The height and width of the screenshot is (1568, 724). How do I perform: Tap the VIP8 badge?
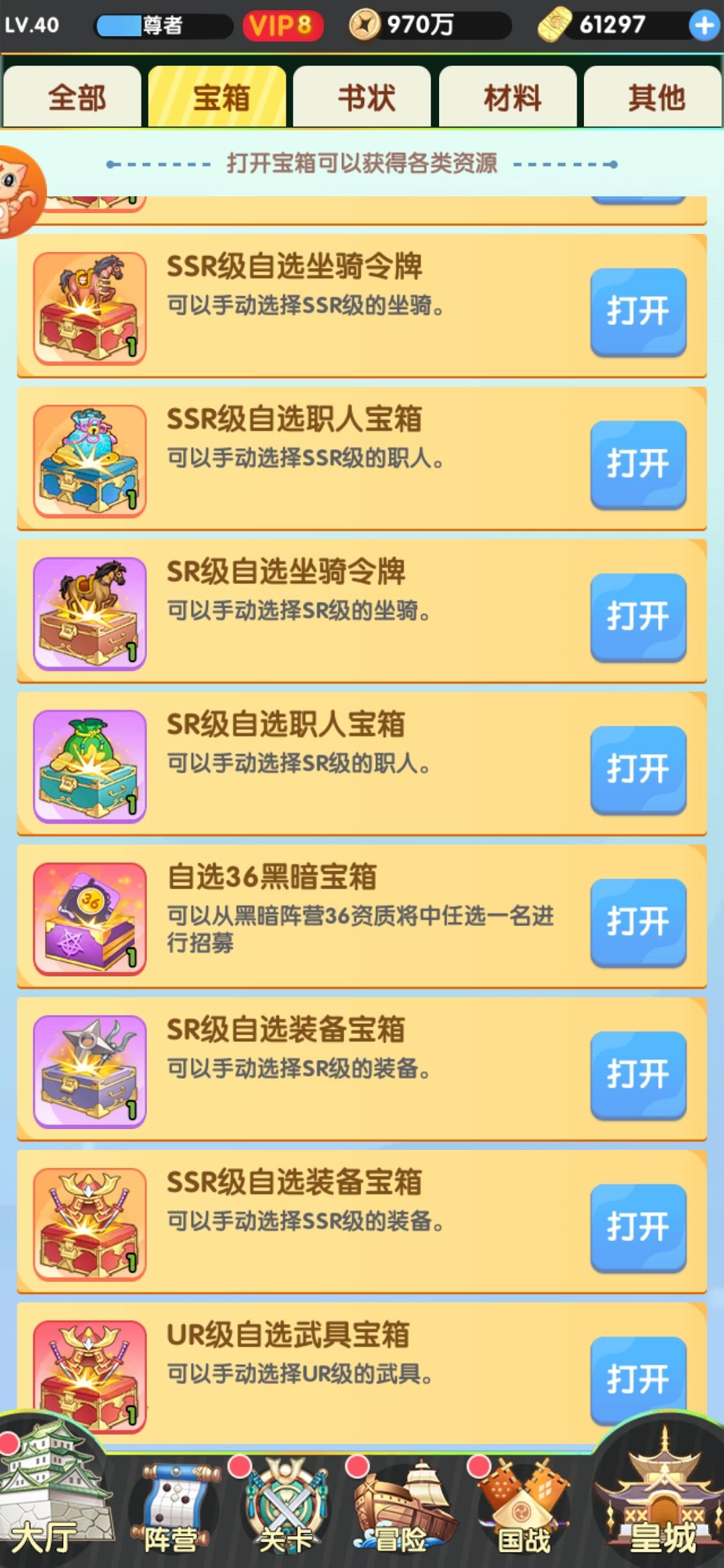(x=282, y=26)
